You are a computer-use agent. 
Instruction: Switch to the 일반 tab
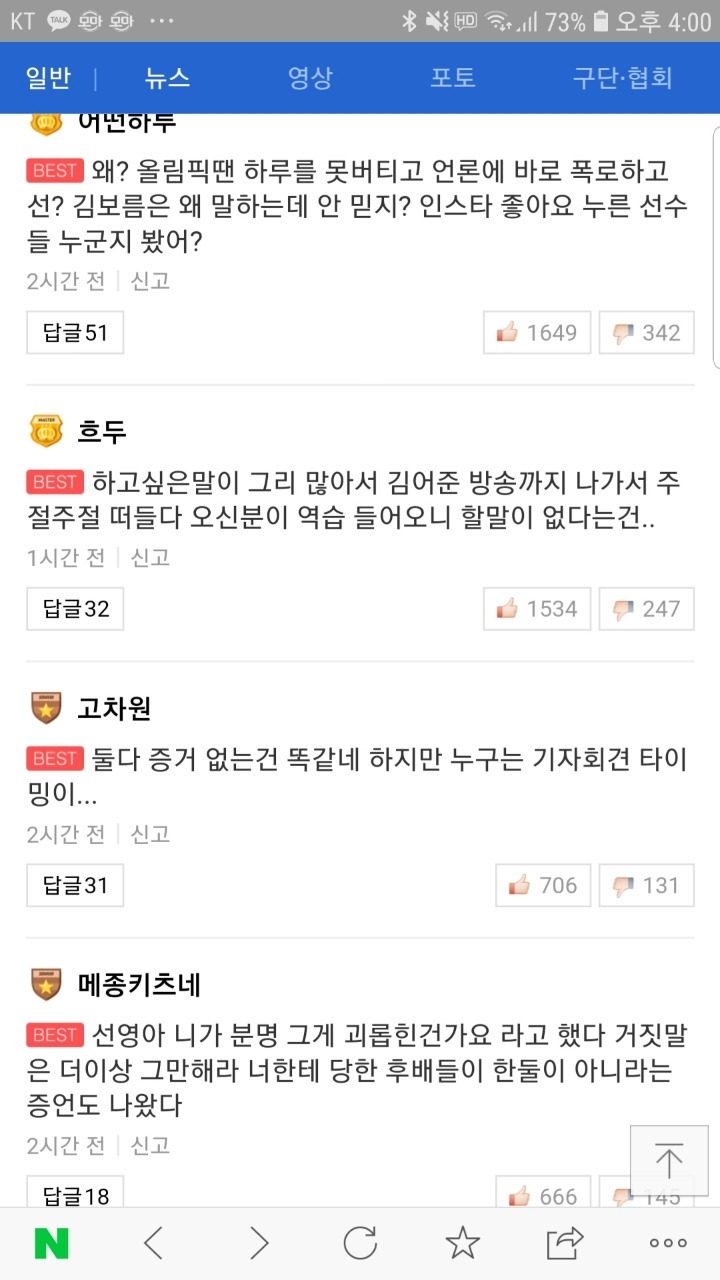(48, 78)
